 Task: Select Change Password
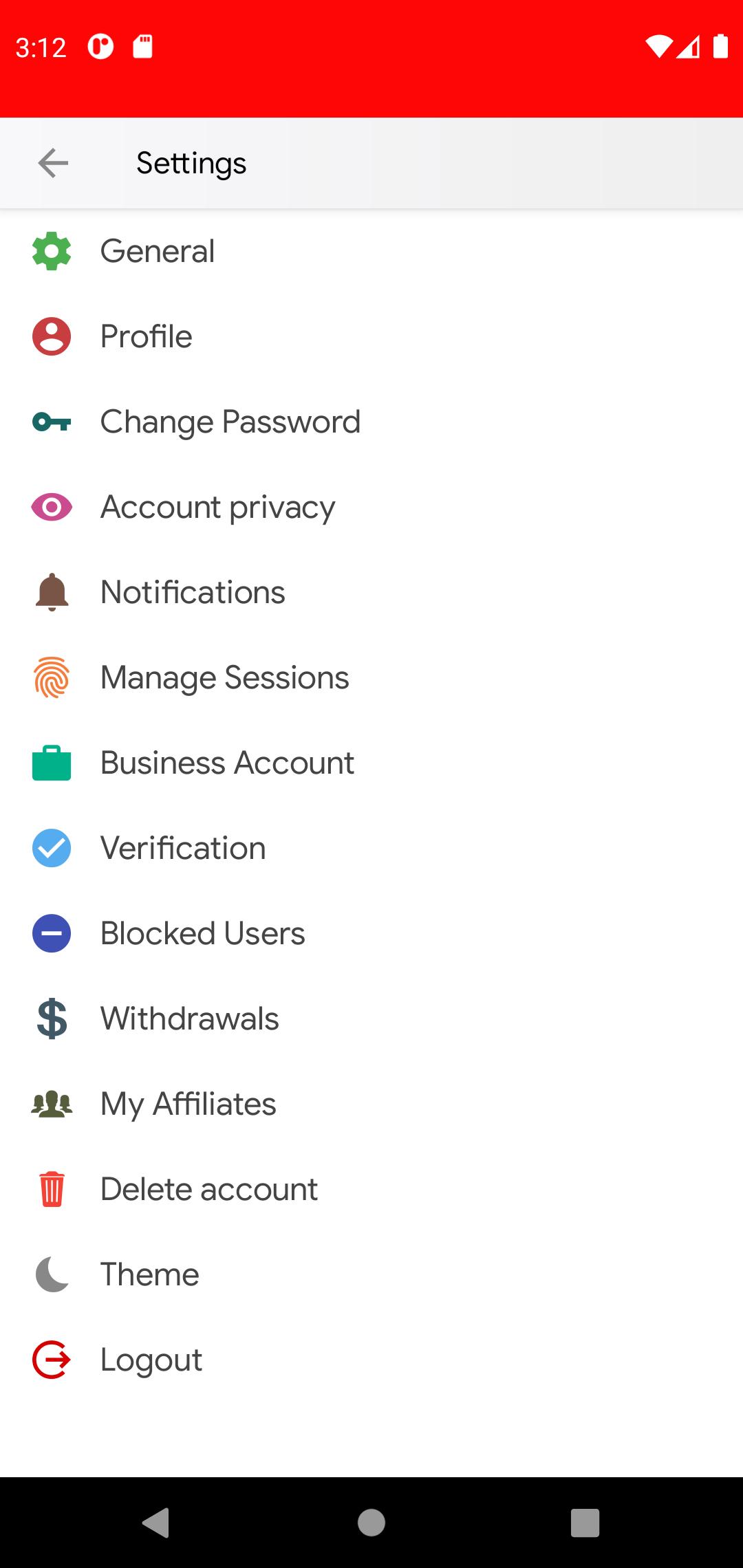(x=371, y=422)
